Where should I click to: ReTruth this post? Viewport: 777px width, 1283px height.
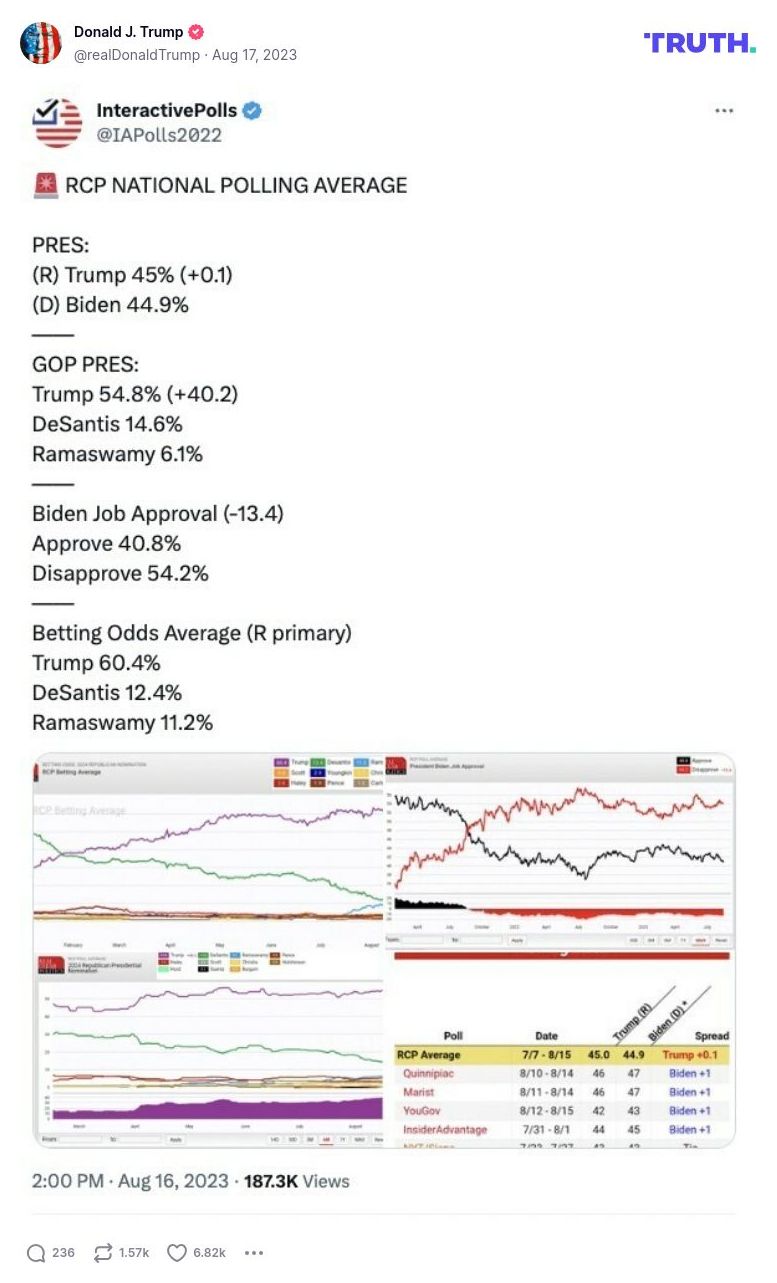pos(103,1252)
